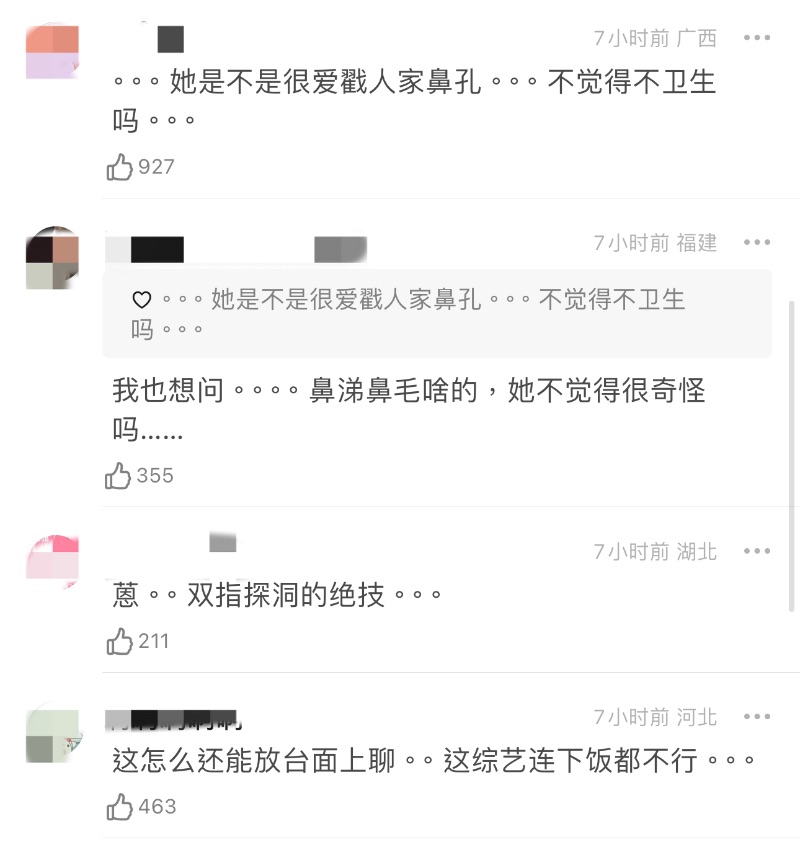
Task: View the Hubei commenter's profile avatar
Action: click(x=52, y=563)
